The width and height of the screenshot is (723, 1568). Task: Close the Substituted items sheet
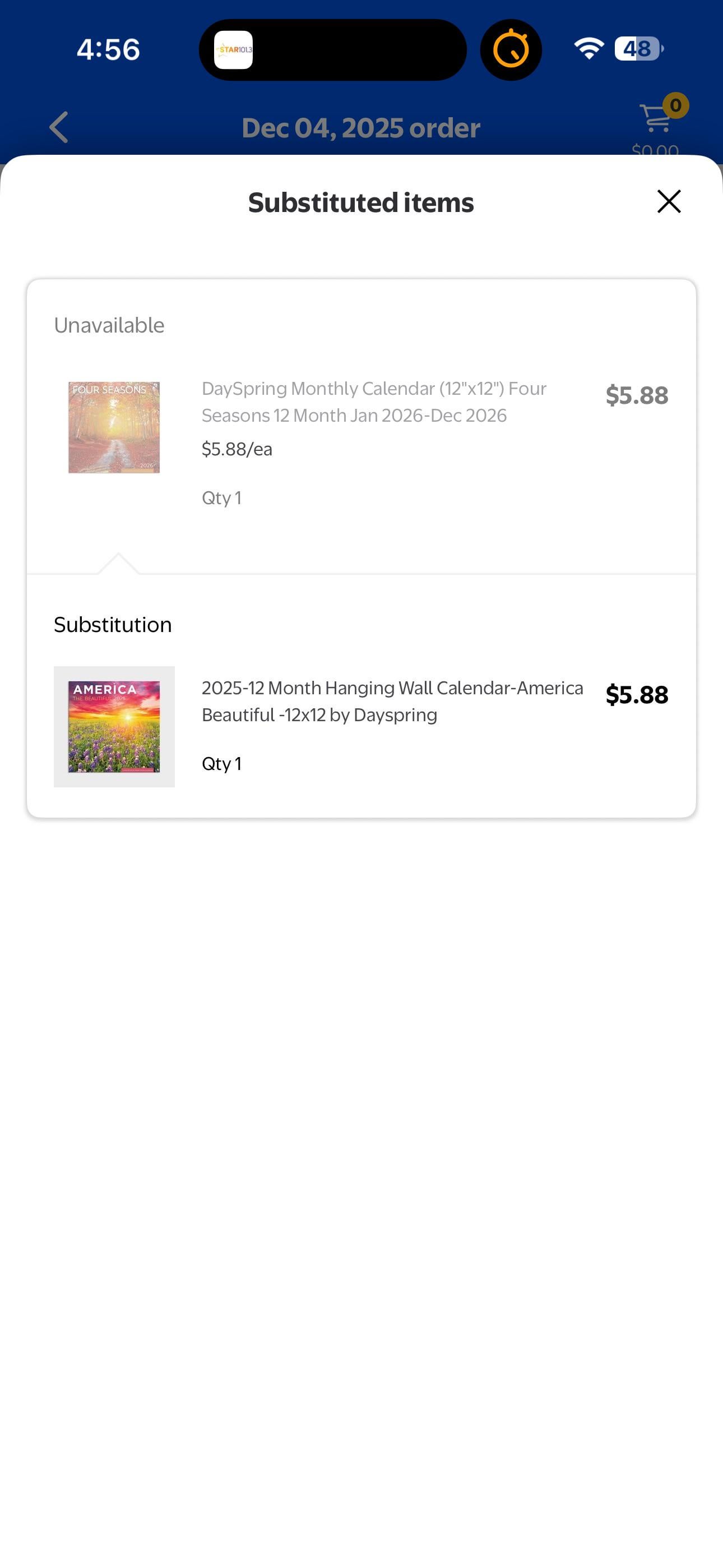[x=668, y=201]
